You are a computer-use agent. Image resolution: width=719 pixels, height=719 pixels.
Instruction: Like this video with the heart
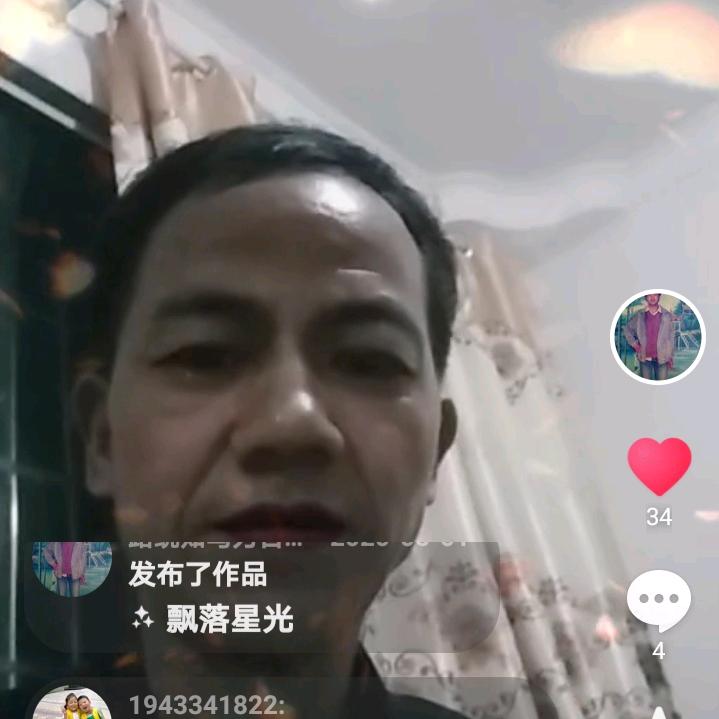[x=659, y=466]
